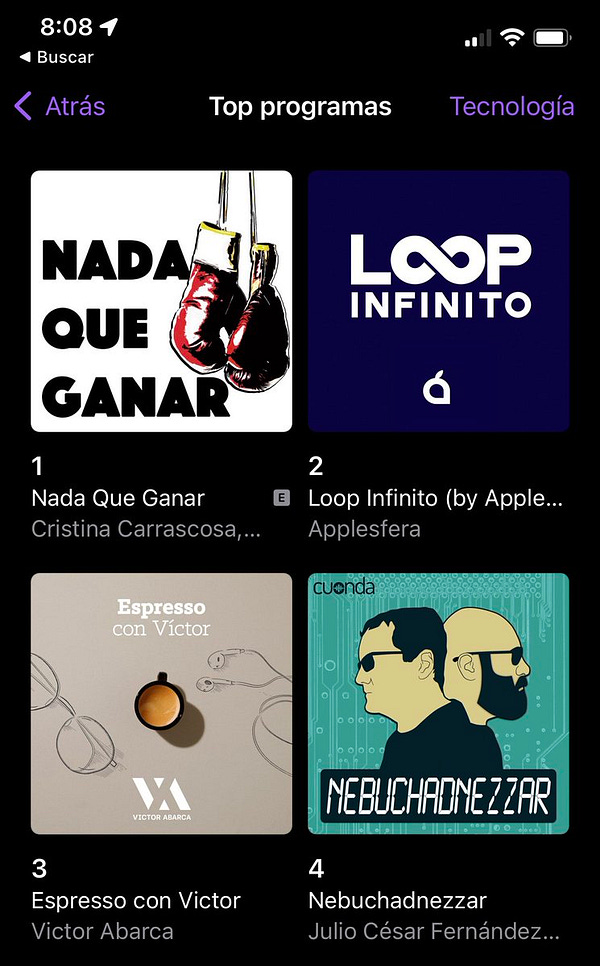Open the Espresso con Victor podcast
This screenshot has width=600, height=966.
161,703
